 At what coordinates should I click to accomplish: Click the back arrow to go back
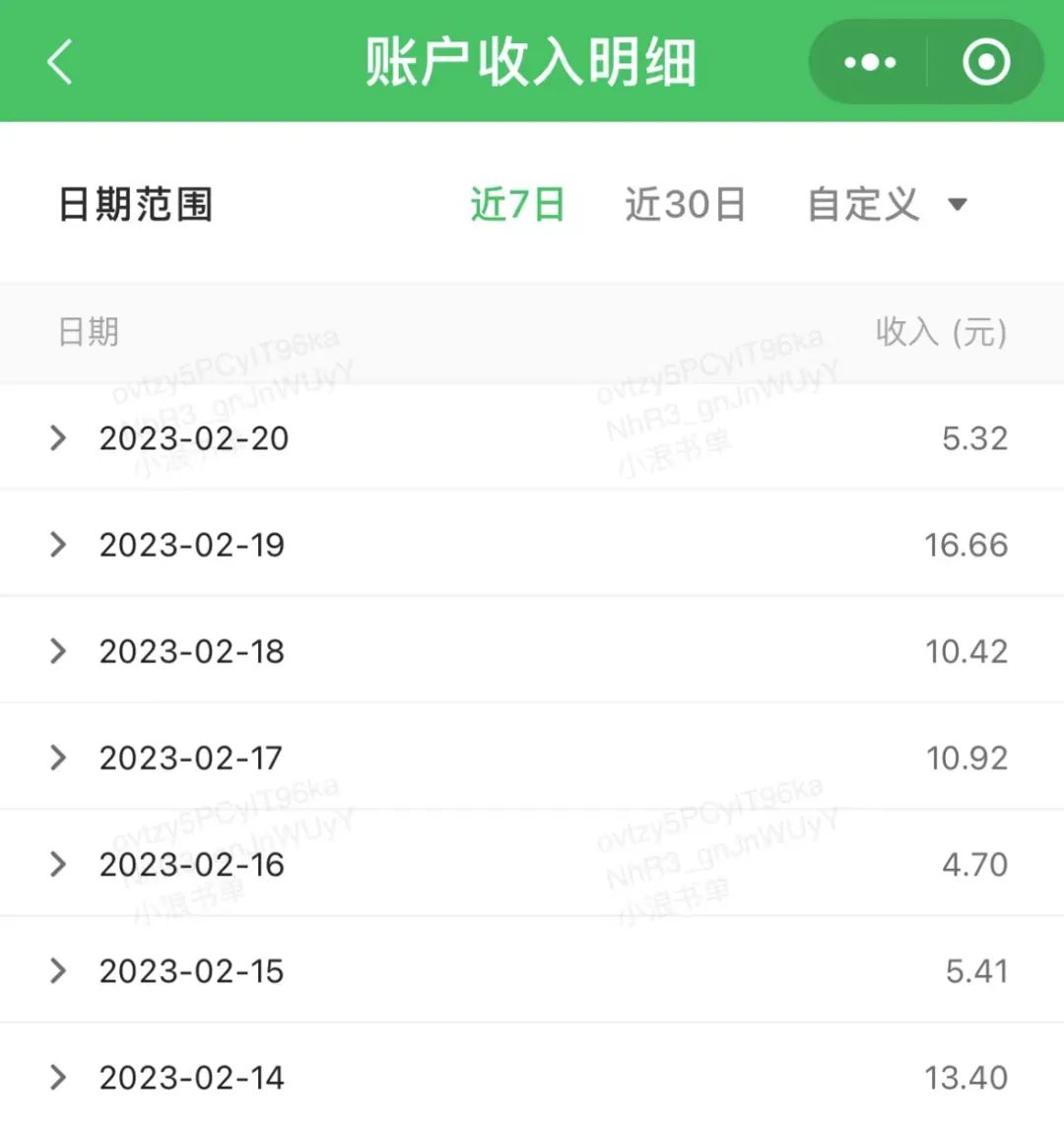pyautogui.click(x=59, y=61)
